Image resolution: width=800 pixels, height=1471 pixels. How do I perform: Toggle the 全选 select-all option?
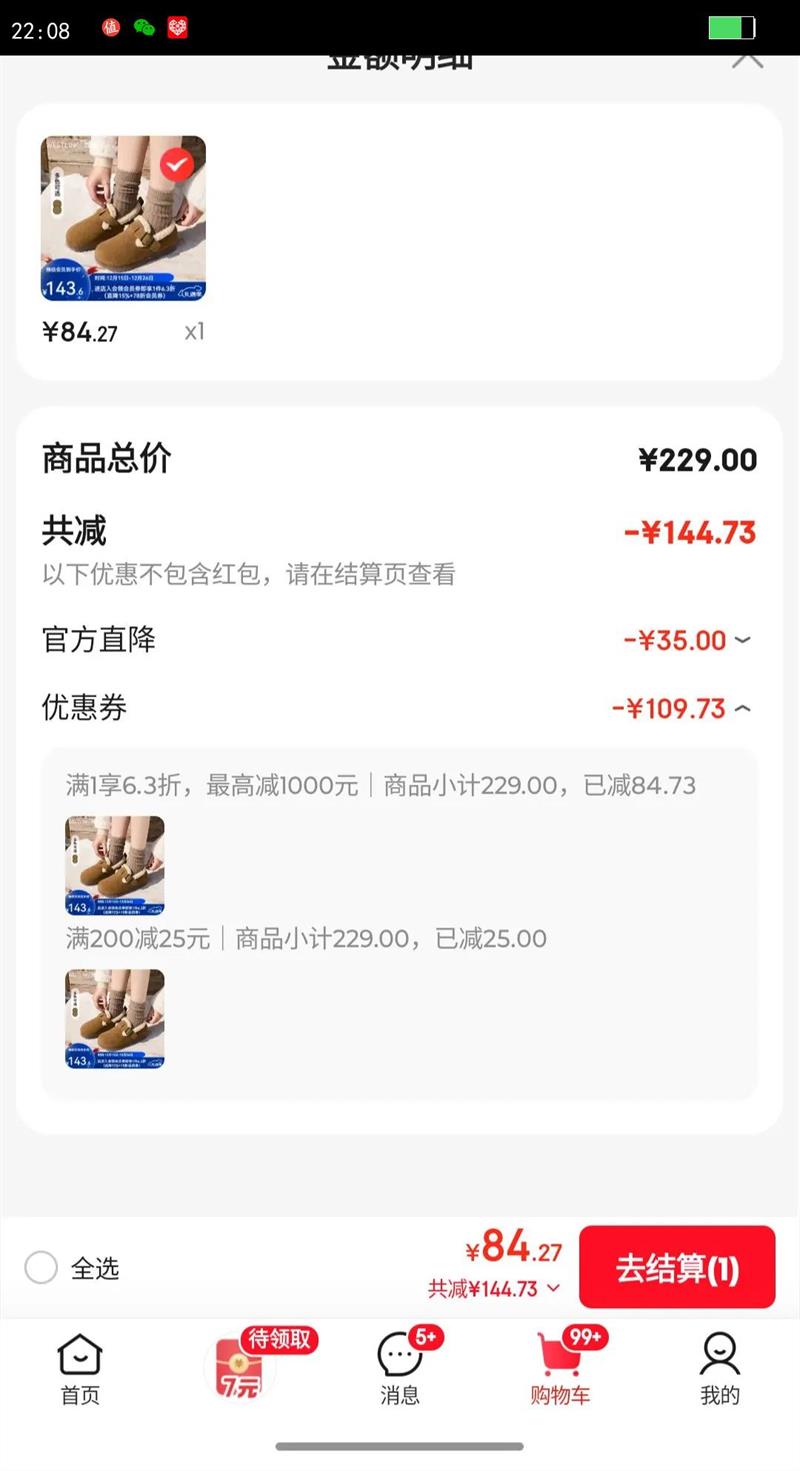tap(42, 1268)
